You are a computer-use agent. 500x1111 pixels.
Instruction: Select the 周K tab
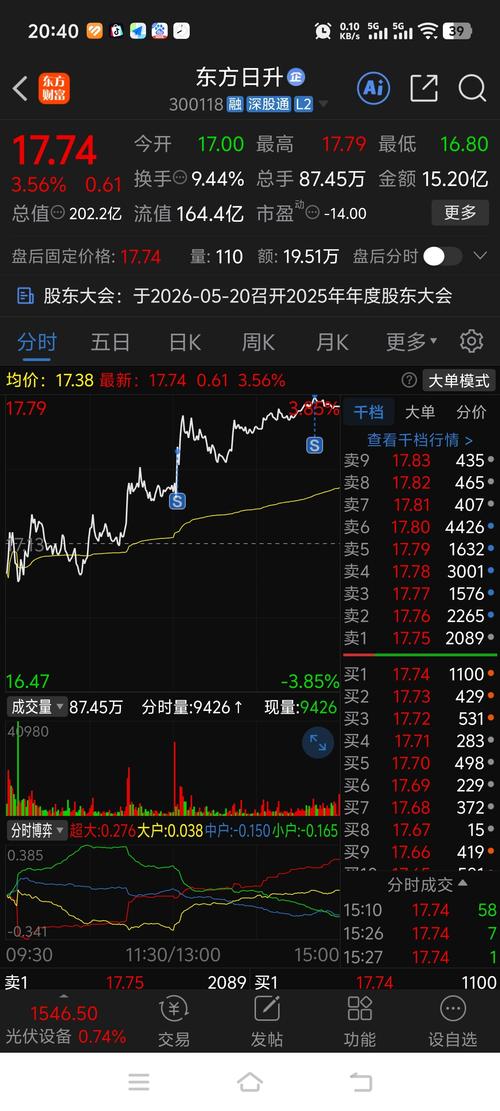click(258, 343)
